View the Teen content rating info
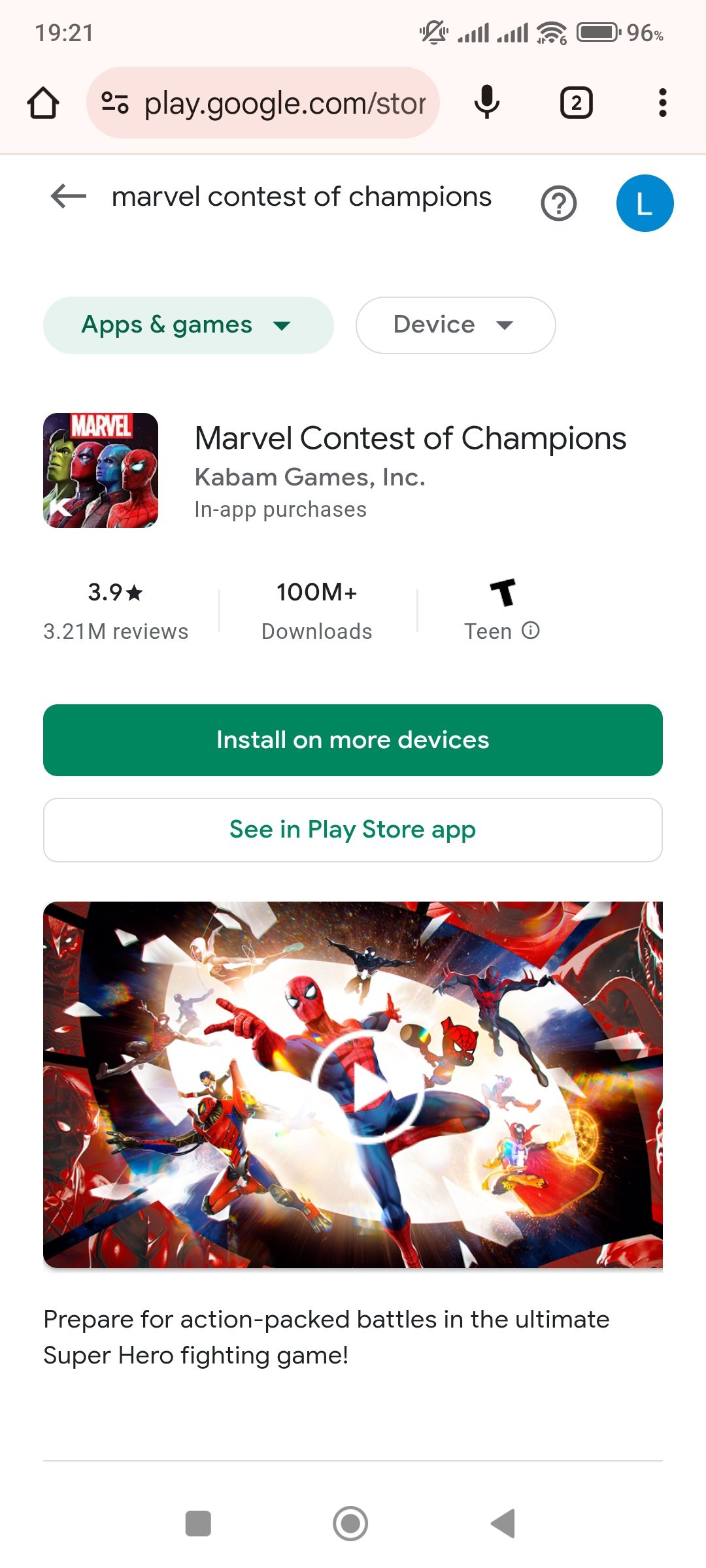This screenshot has height=1568, width=706. tap(531, 630)
